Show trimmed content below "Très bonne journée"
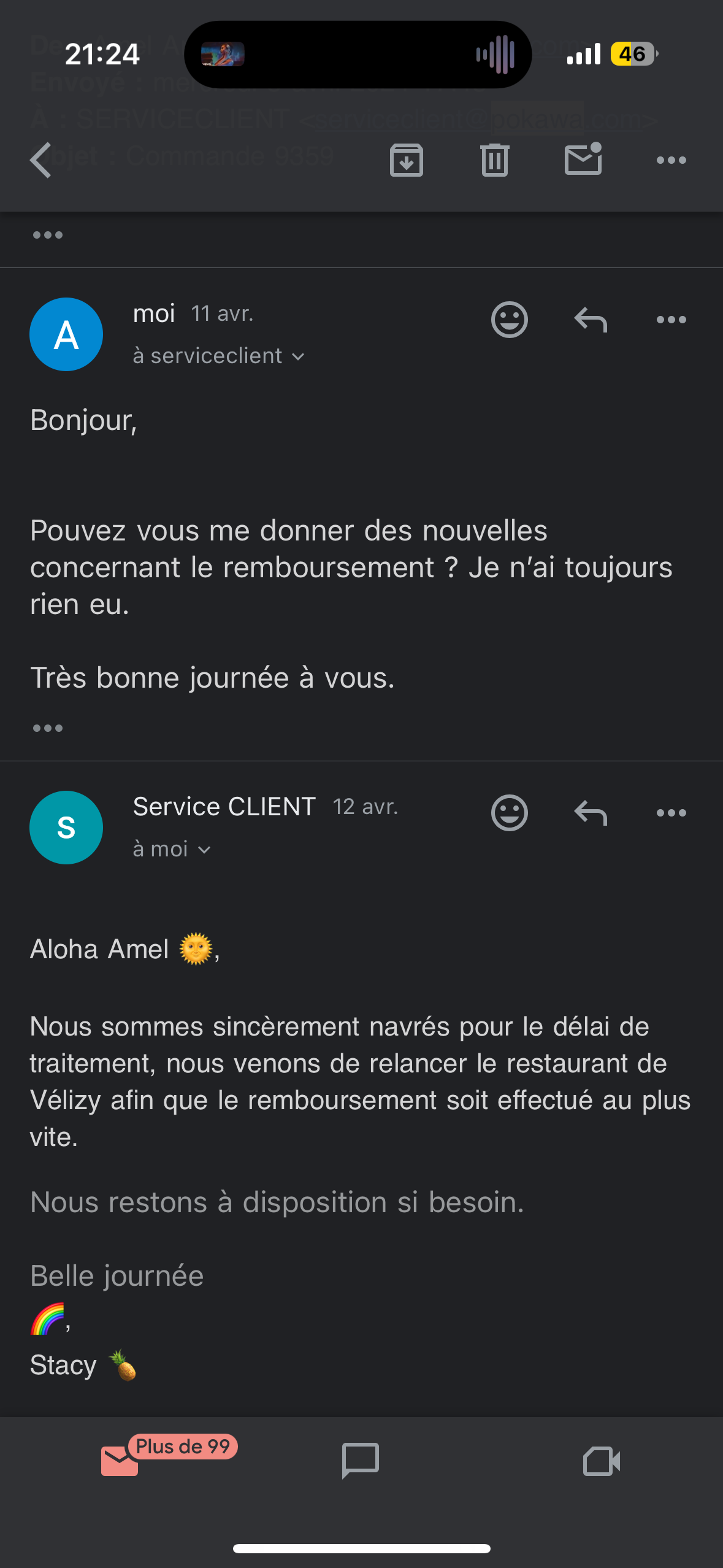The height and width of the screenshot is (1568, 723). (x=48, y=728)
